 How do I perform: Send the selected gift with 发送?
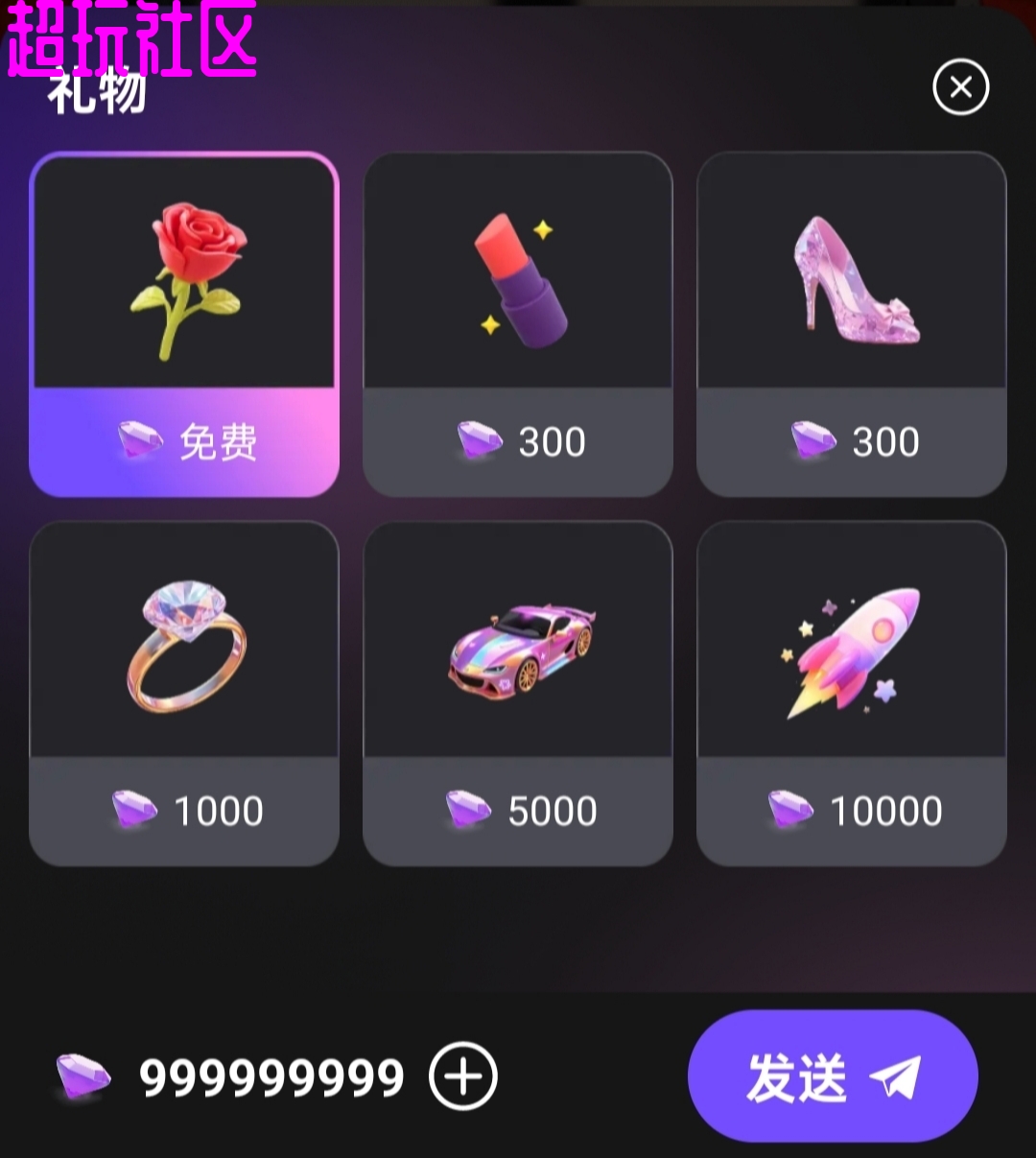tap(833, 1076)
